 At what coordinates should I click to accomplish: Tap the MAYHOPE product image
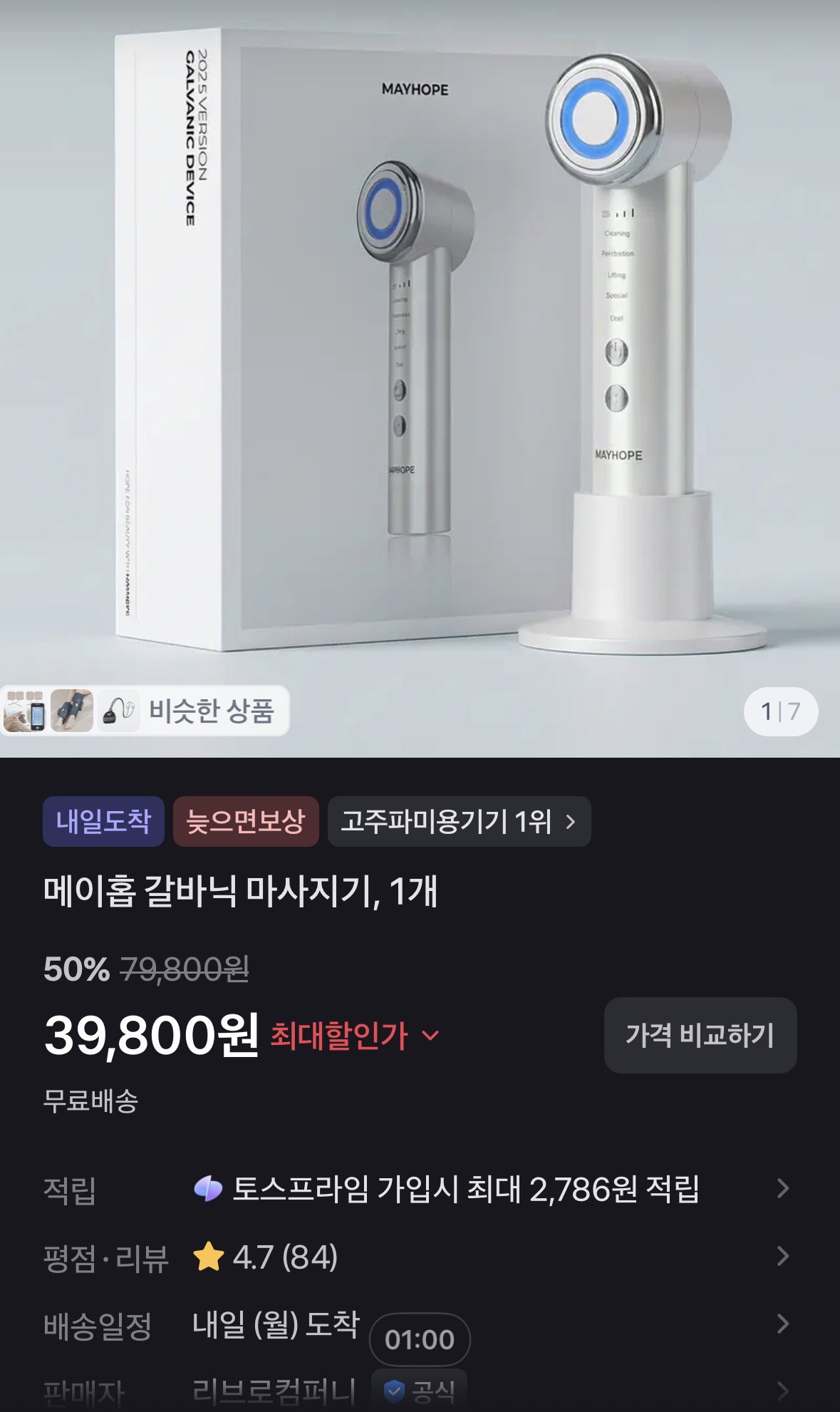[420, 342]
